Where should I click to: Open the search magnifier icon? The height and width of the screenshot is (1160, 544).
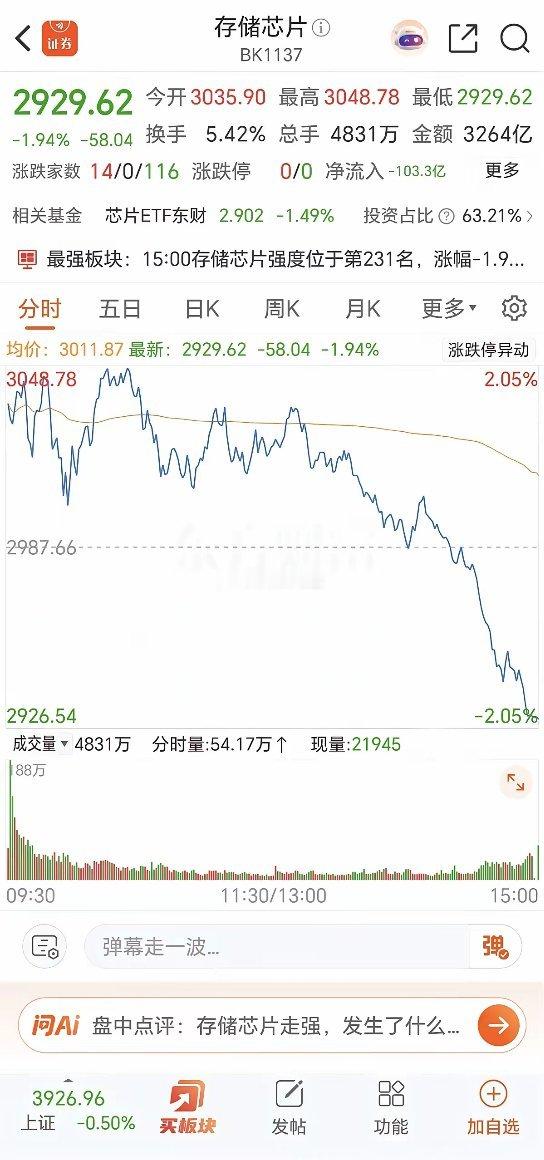(514, 38)
